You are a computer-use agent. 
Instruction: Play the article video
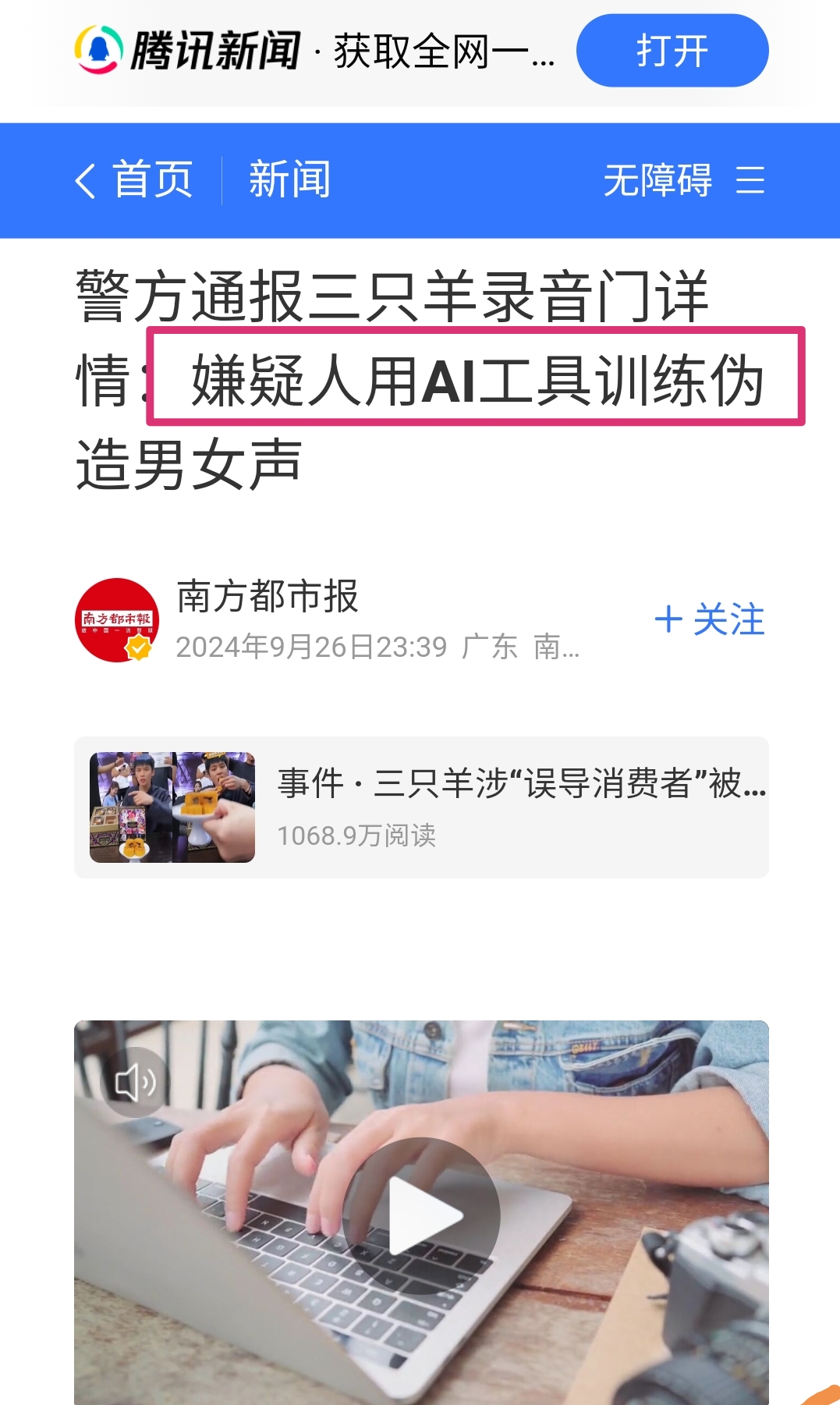[x=421, y=1215]
